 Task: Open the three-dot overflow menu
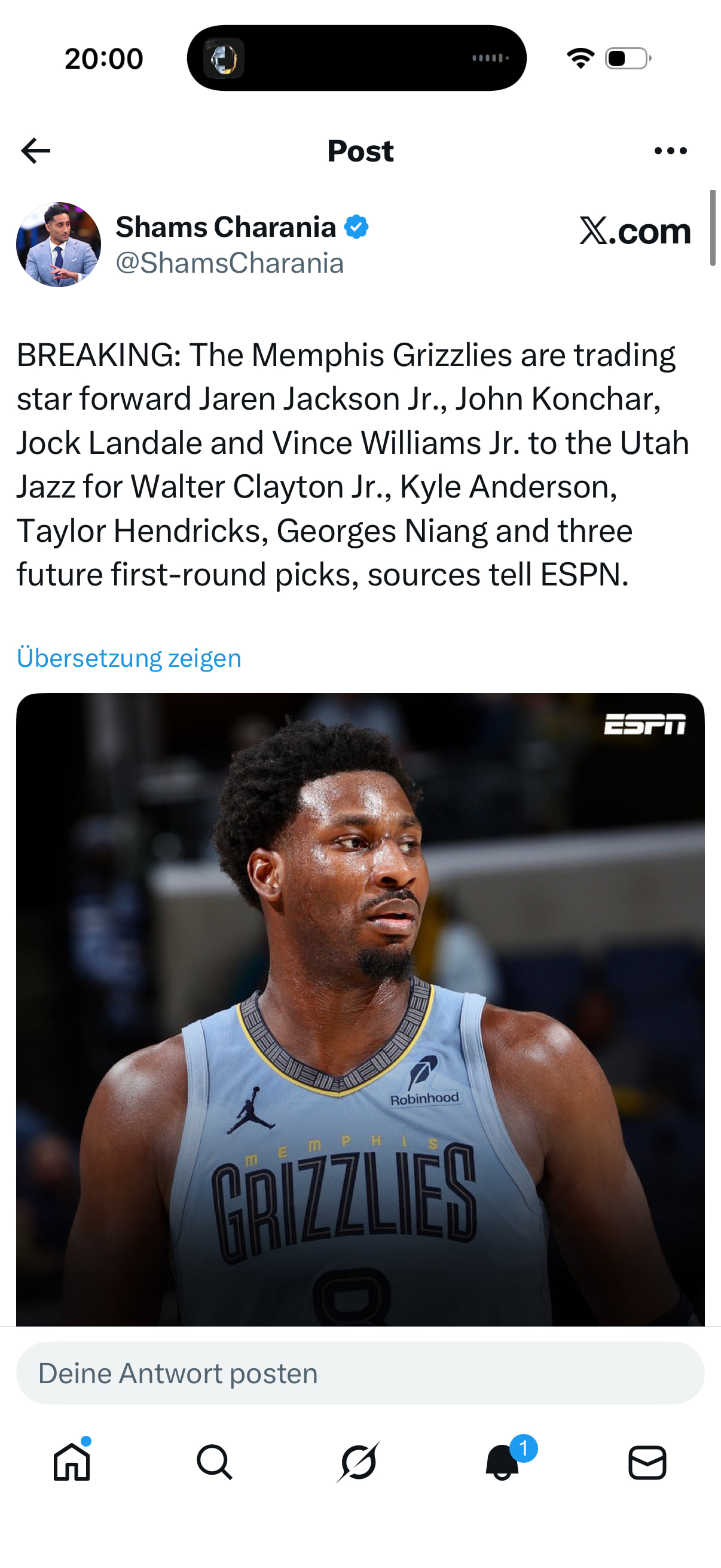[x=670, y=151]
